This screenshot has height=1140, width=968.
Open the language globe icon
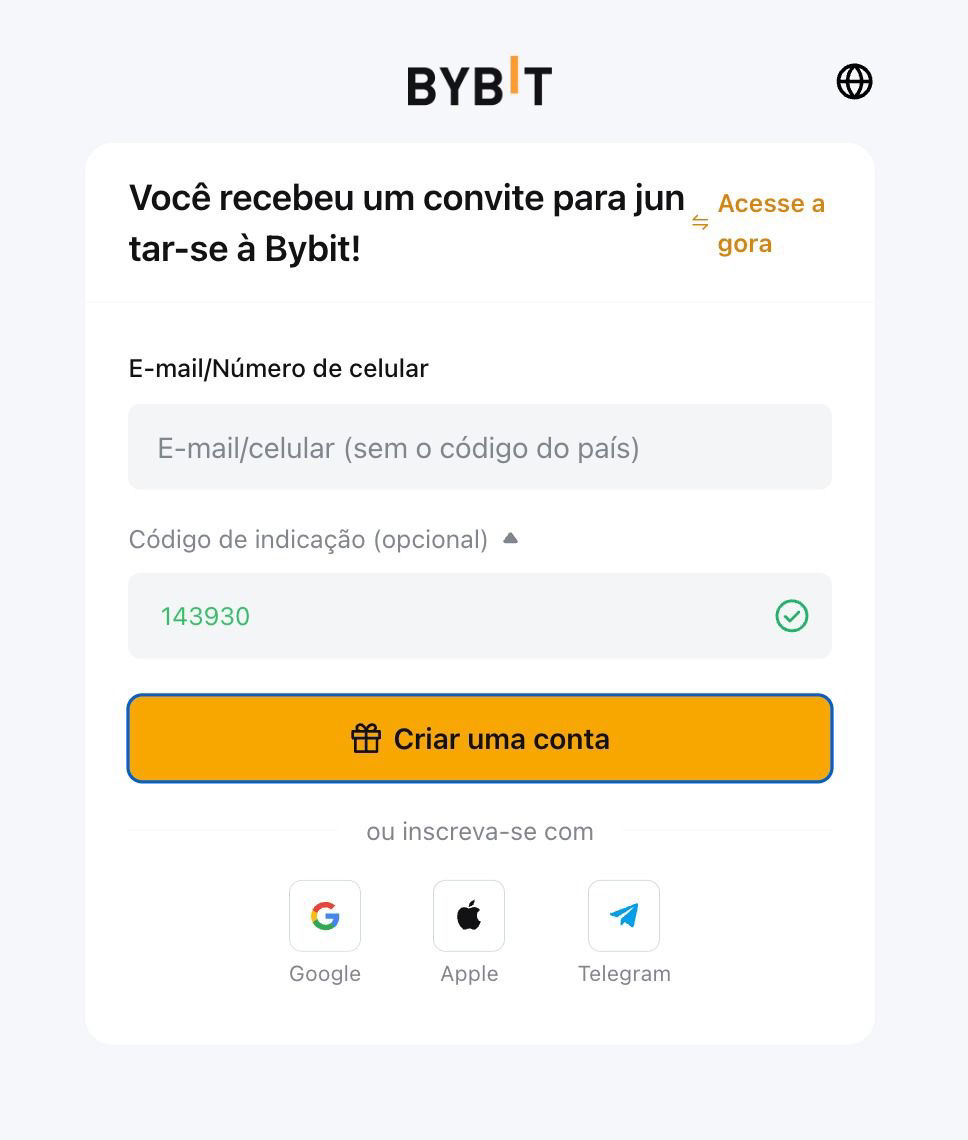click(x=854, y=82)
